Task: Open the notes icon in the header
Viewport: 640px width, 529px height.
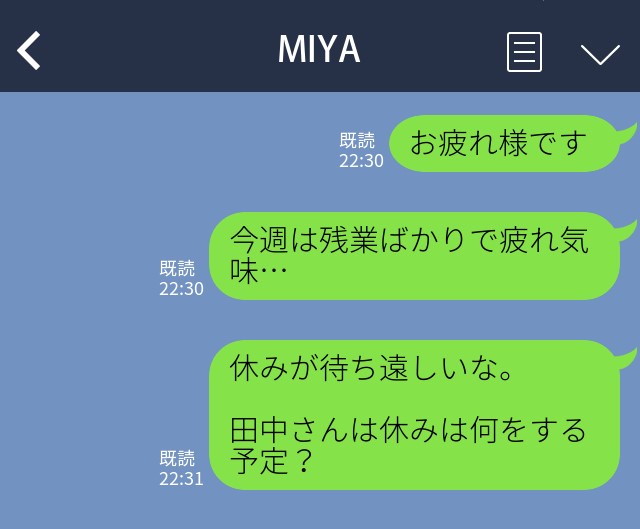Action: click(x=524, y=52)
